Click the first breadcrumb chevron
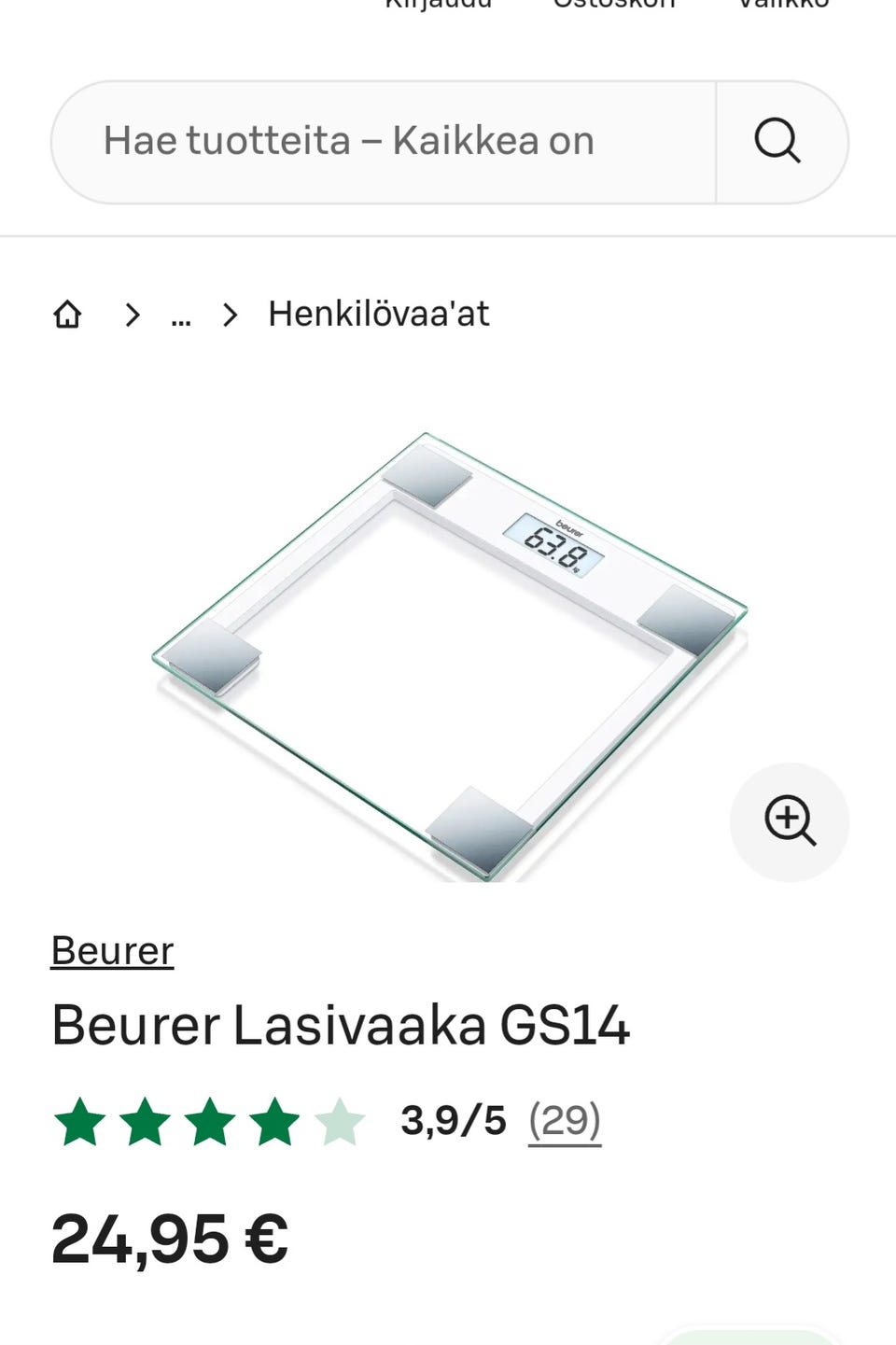The height and width of the screenshot is (1345, 896). (131, 314)
